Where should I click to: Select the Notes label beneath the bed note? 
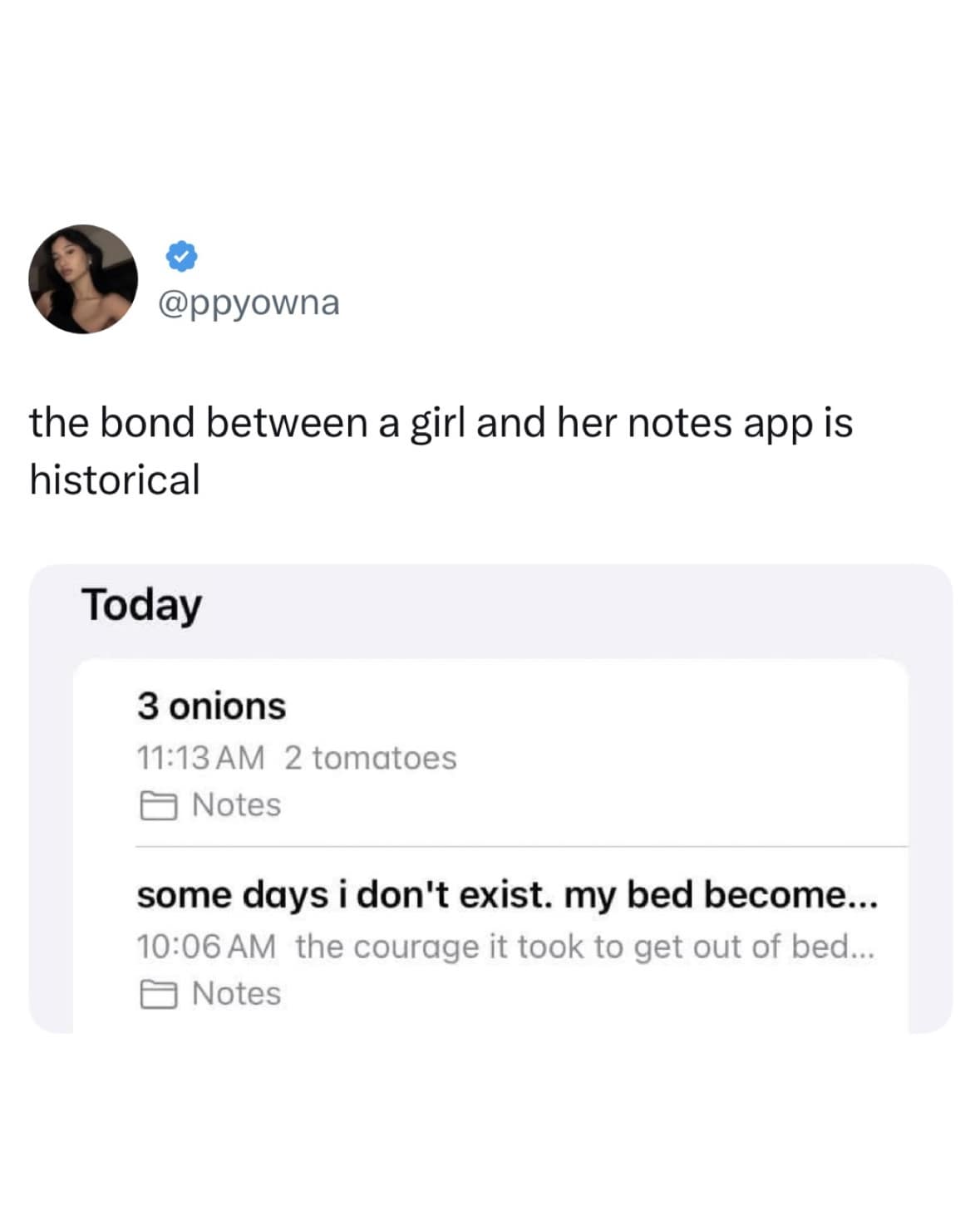237,992
